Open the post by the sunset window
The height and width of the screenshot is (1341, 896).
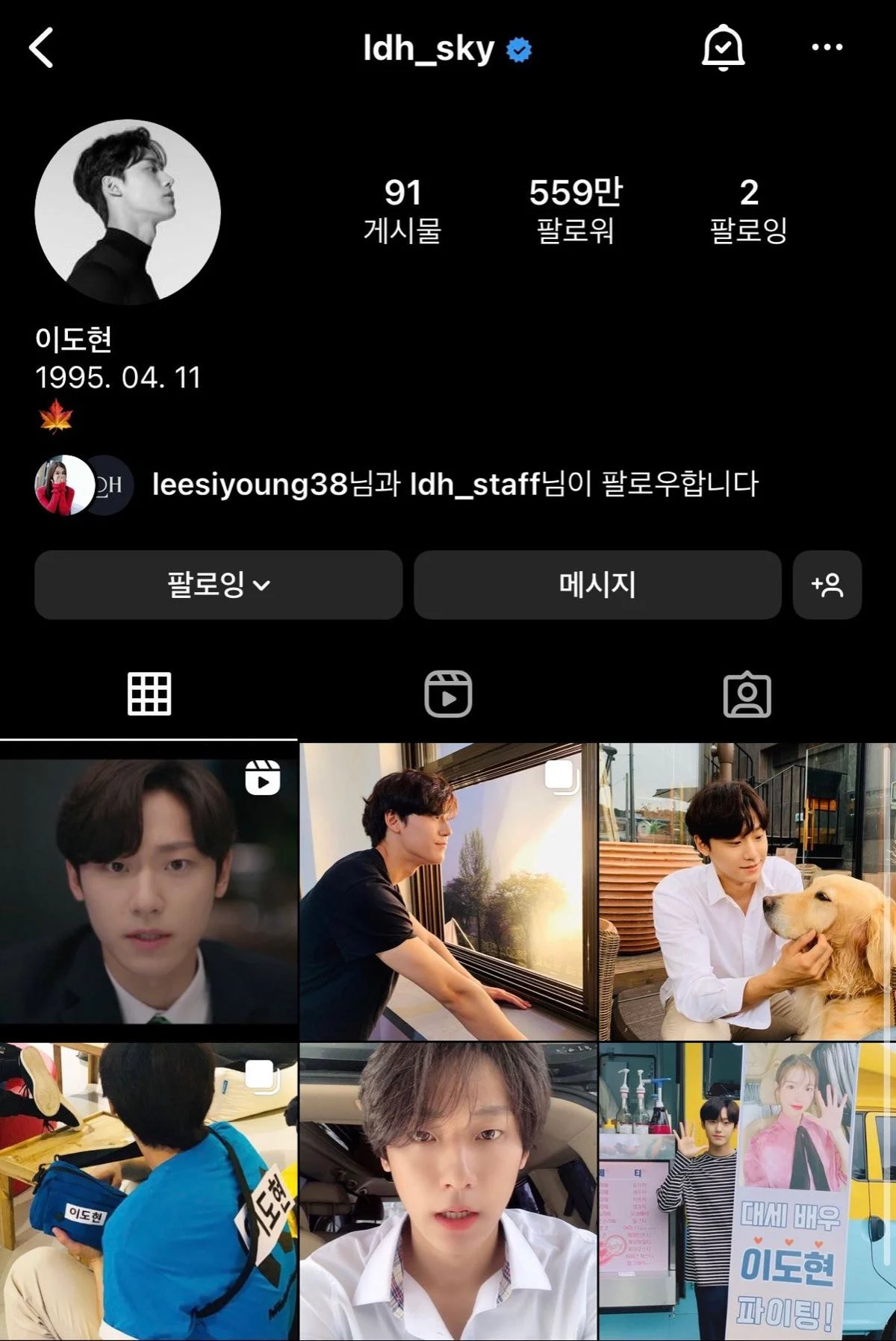click(448, 892)
